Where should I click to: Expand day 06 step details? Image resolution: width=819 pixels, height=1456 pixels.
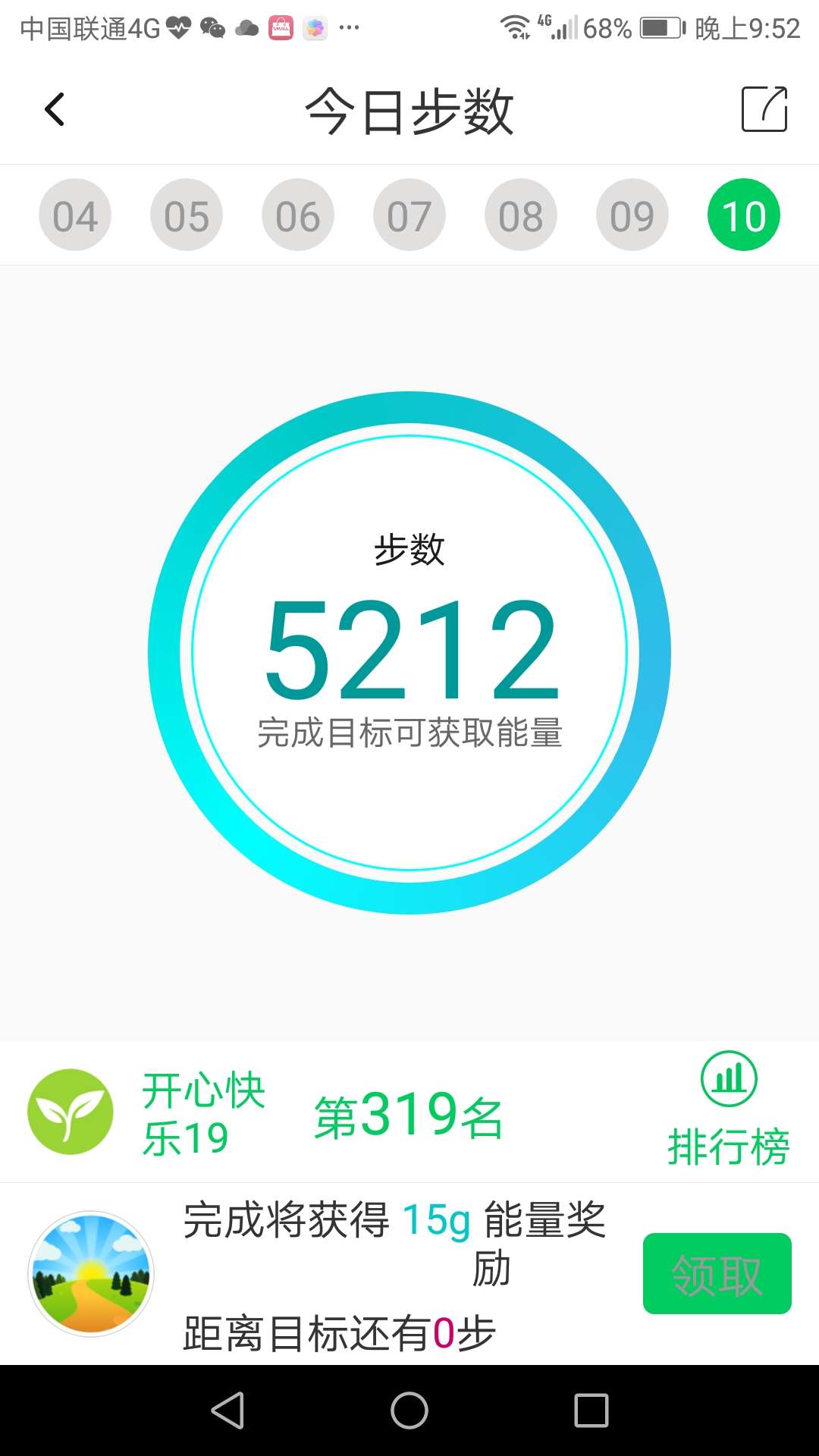point(298,214)
